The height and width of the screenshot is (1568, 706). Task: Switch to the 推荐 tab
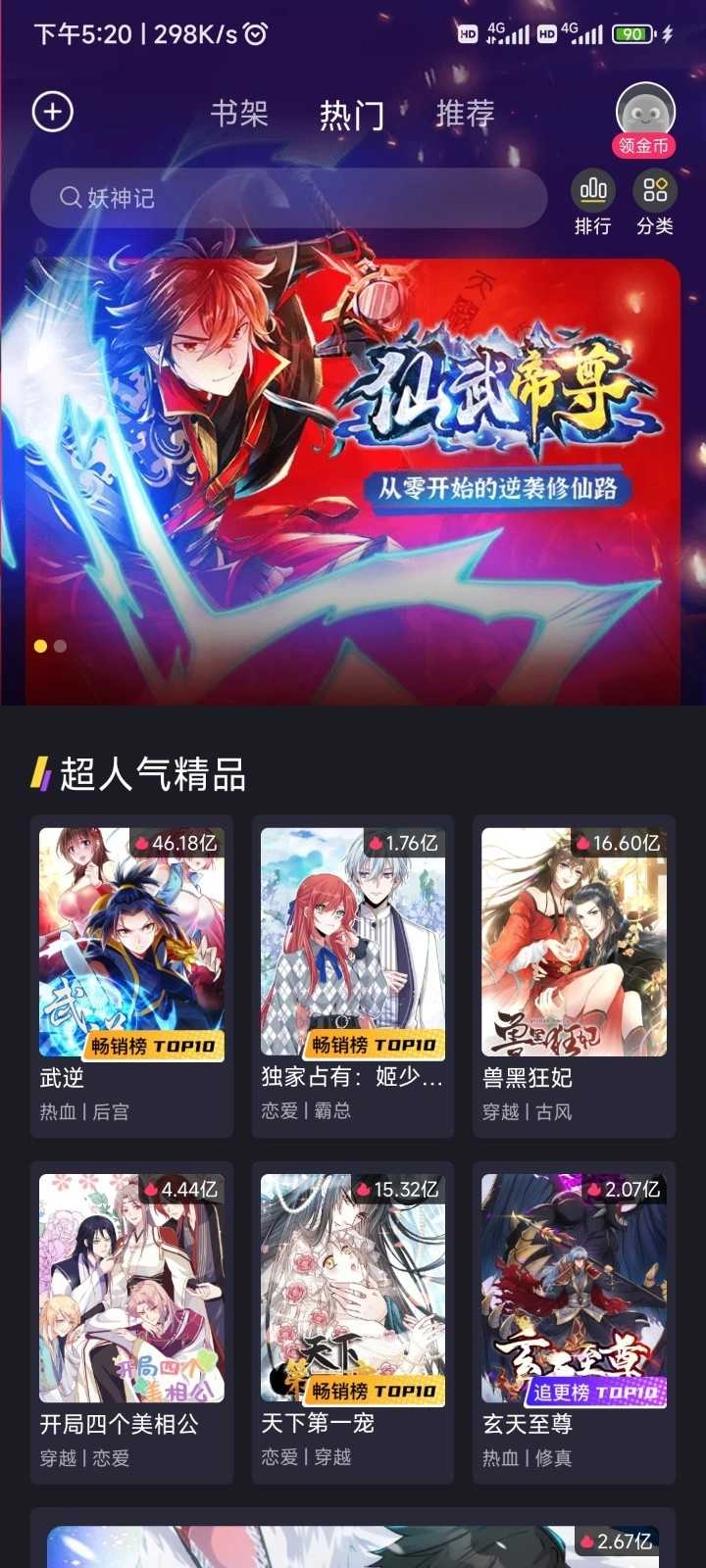(467, 115)
